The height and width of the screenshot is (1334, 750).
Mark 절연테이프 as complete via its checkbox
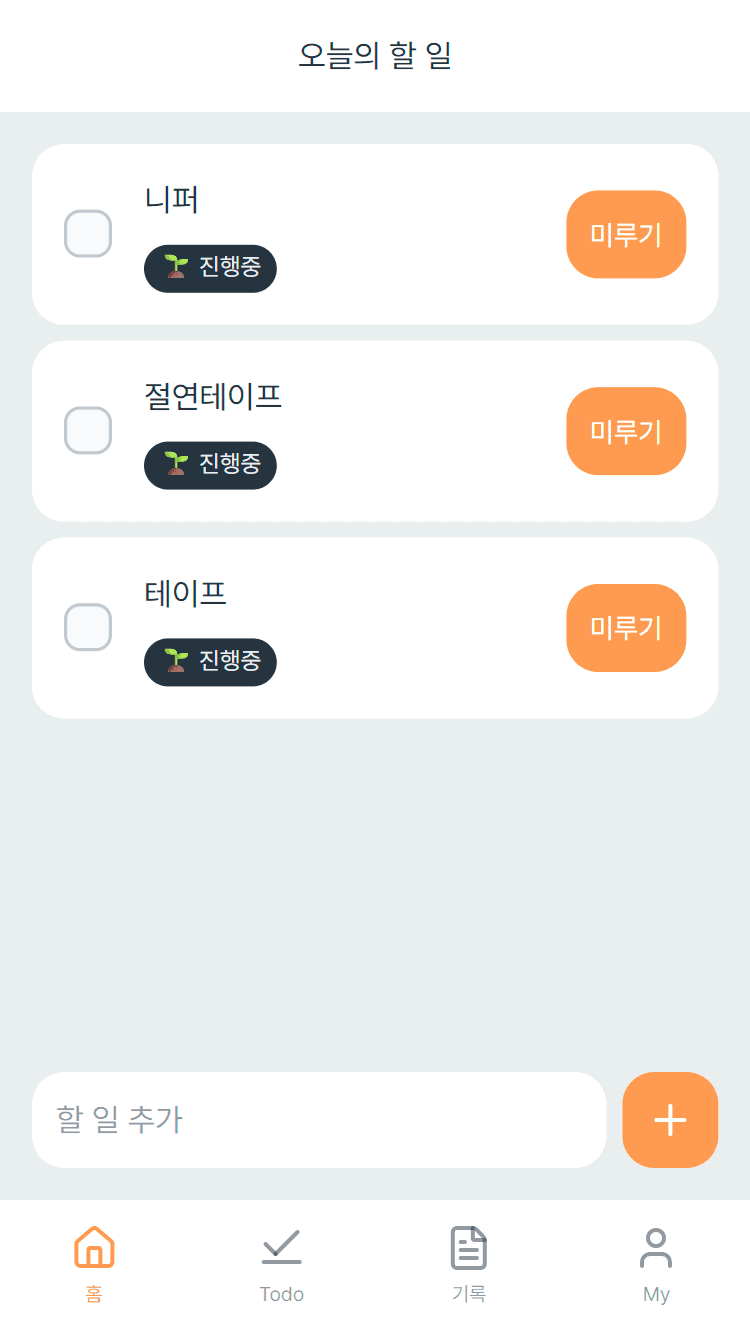point(88,431)
